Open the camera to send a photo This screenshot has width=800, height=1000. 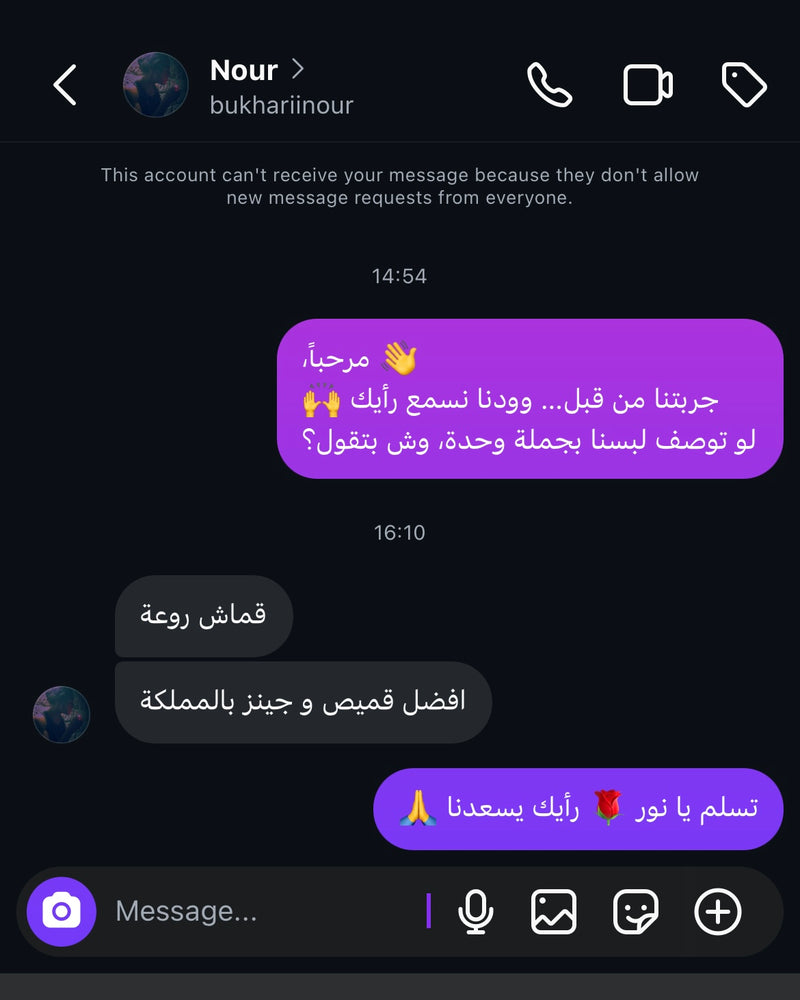coord(61,911)
